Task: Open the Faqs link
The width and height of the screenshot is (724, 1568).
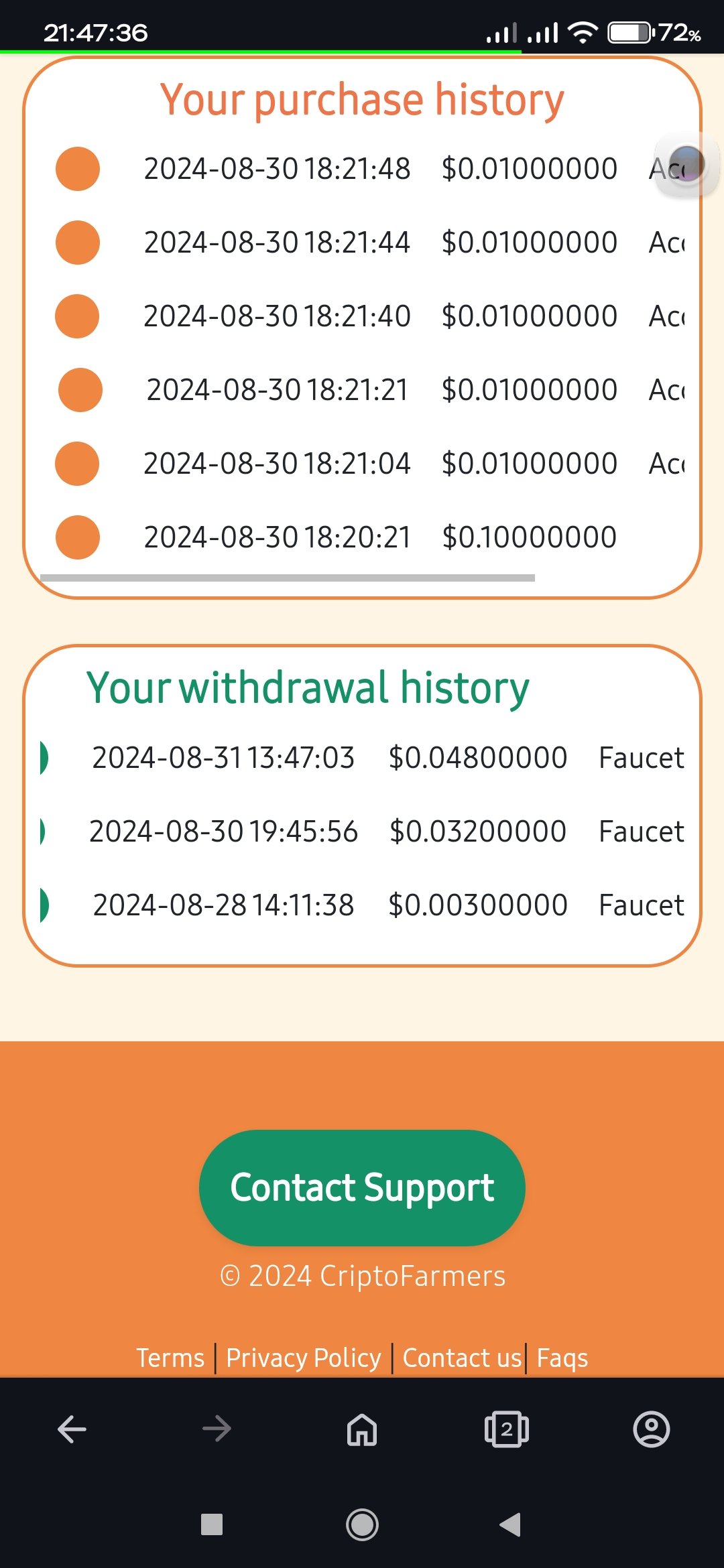Action: [x=562, y=1358]
